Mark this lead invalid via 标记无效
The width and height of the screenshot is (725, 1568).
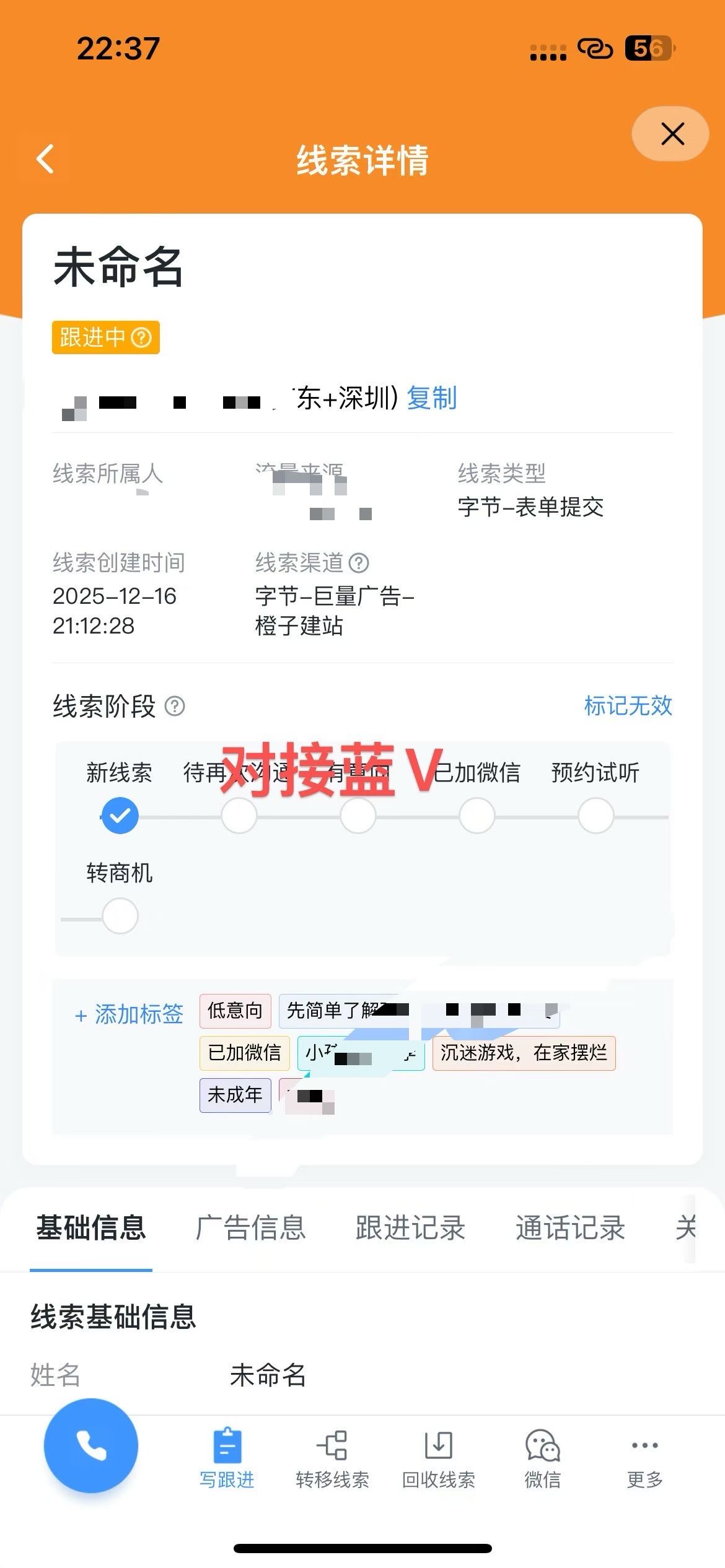click(x=628, y=705)
